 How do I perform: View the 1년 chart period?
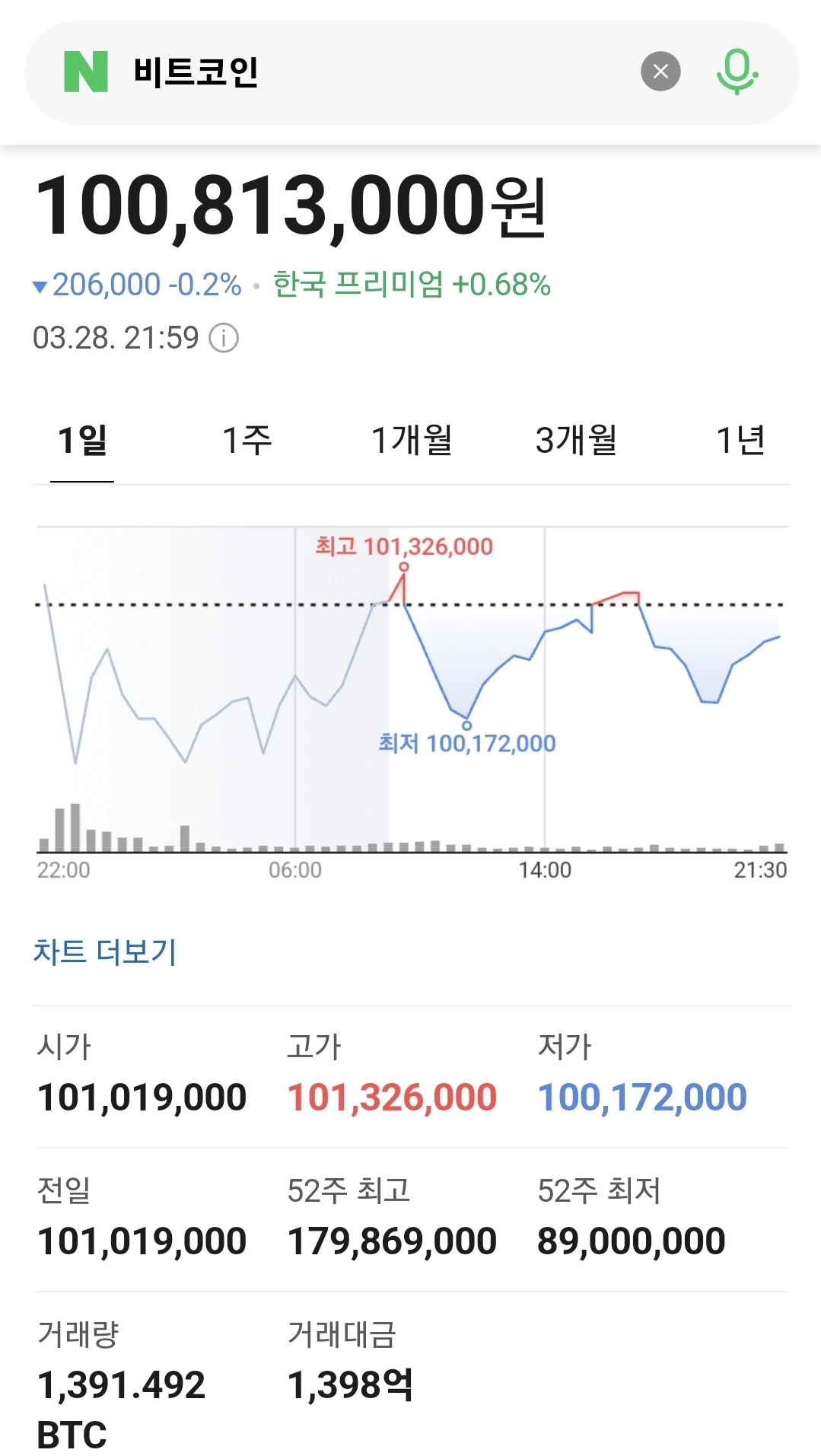740,440
